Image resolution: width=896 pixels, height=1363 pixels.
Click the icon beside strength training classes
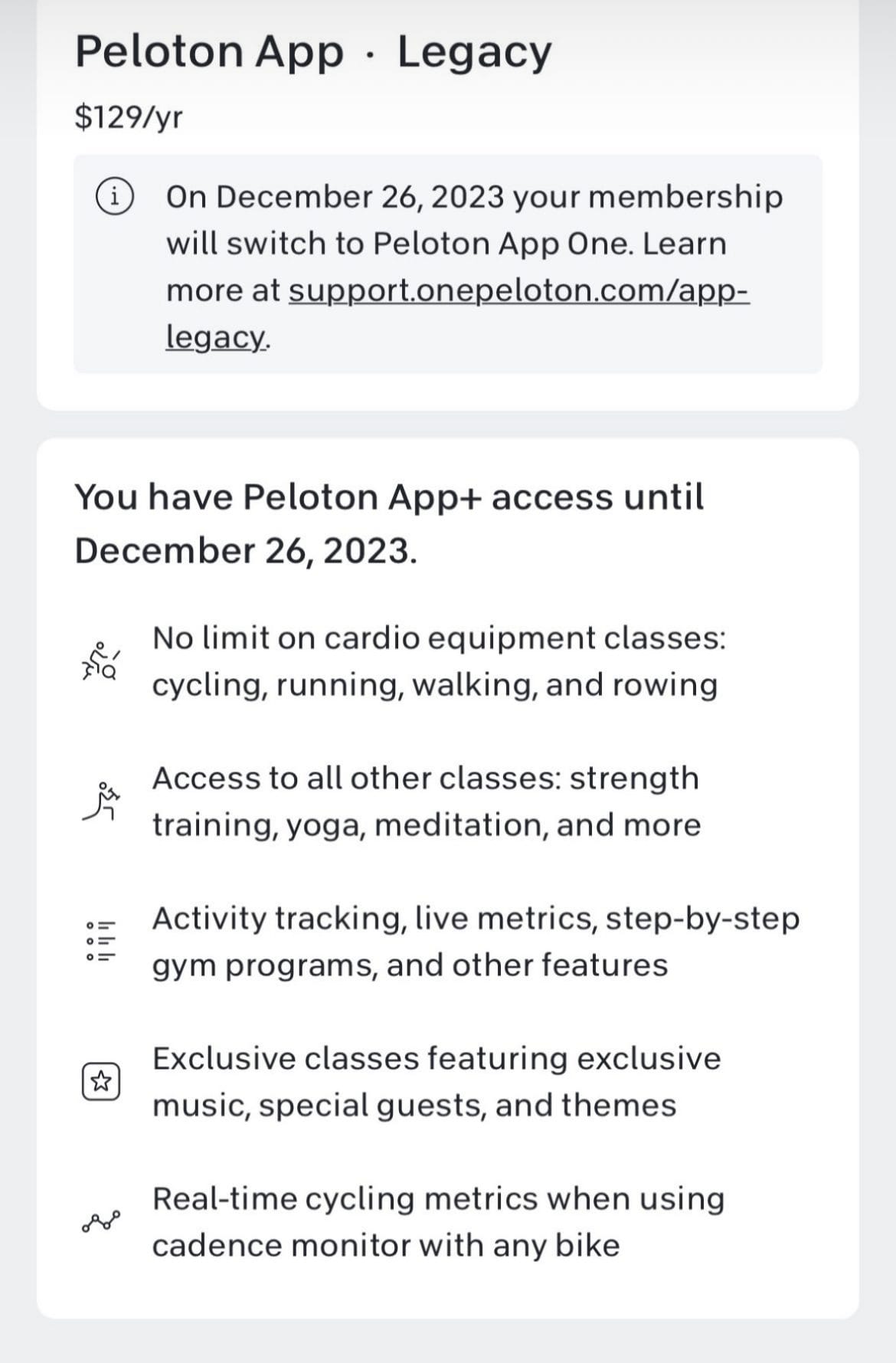click(101, 801)
